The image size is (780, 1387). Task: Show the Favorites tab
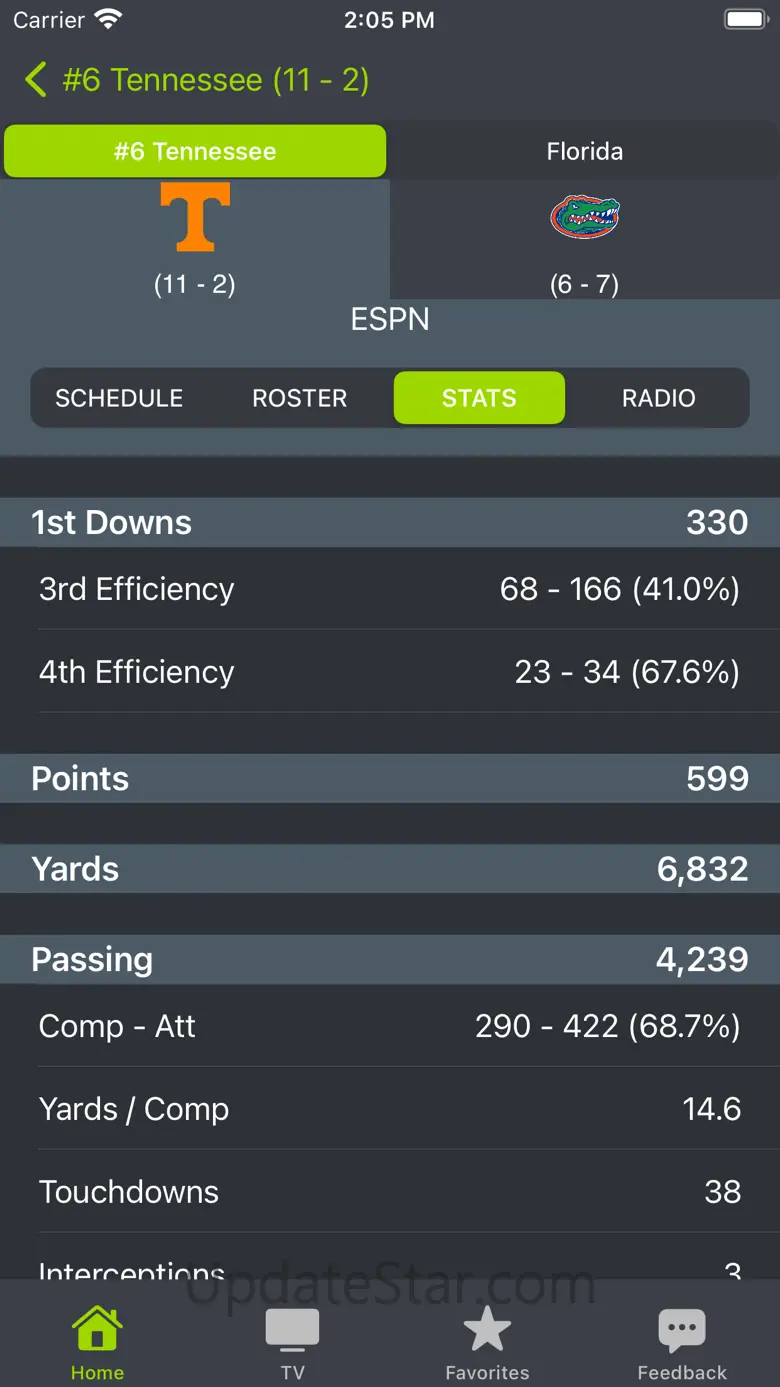tap(487, 1343)
